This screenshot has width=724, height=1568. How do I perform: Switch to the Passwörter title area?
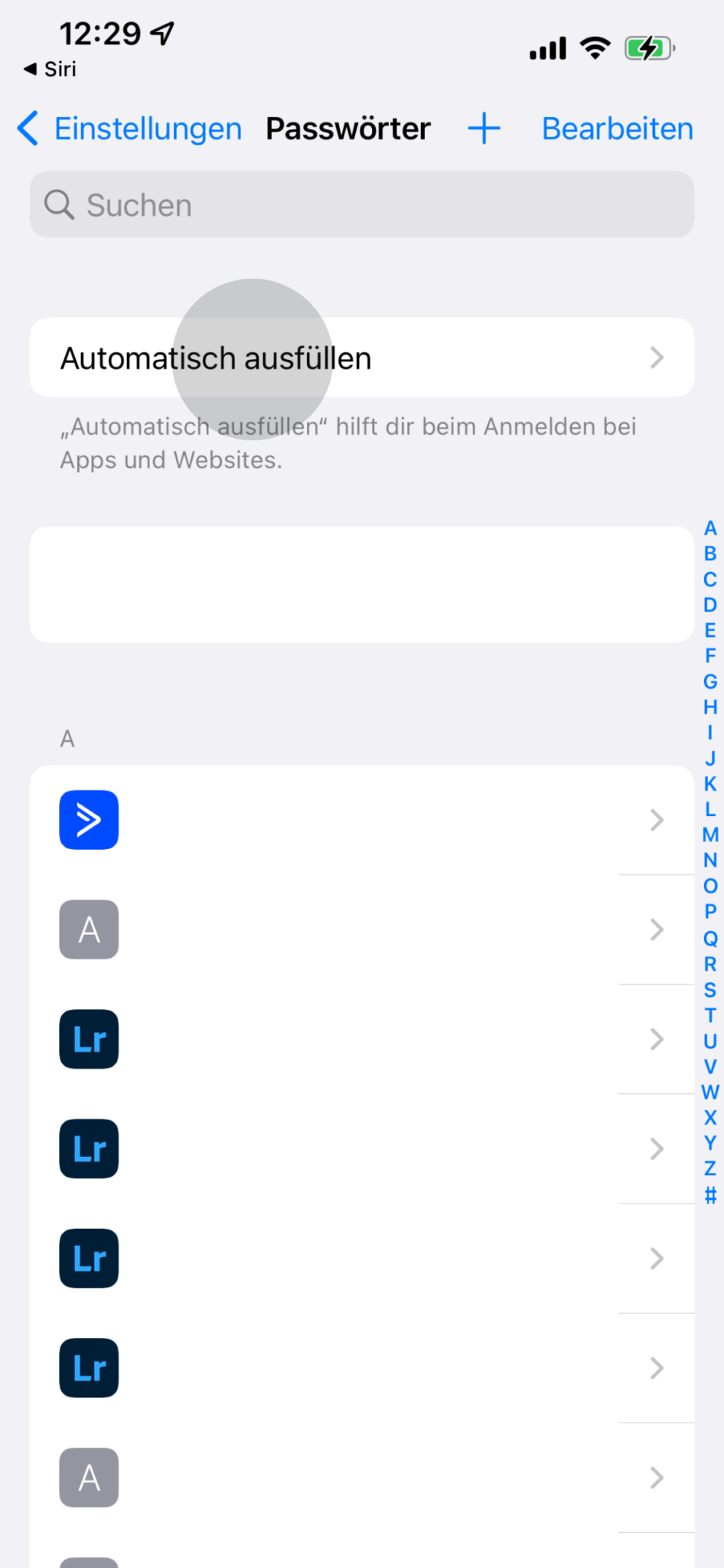(347, 128)
